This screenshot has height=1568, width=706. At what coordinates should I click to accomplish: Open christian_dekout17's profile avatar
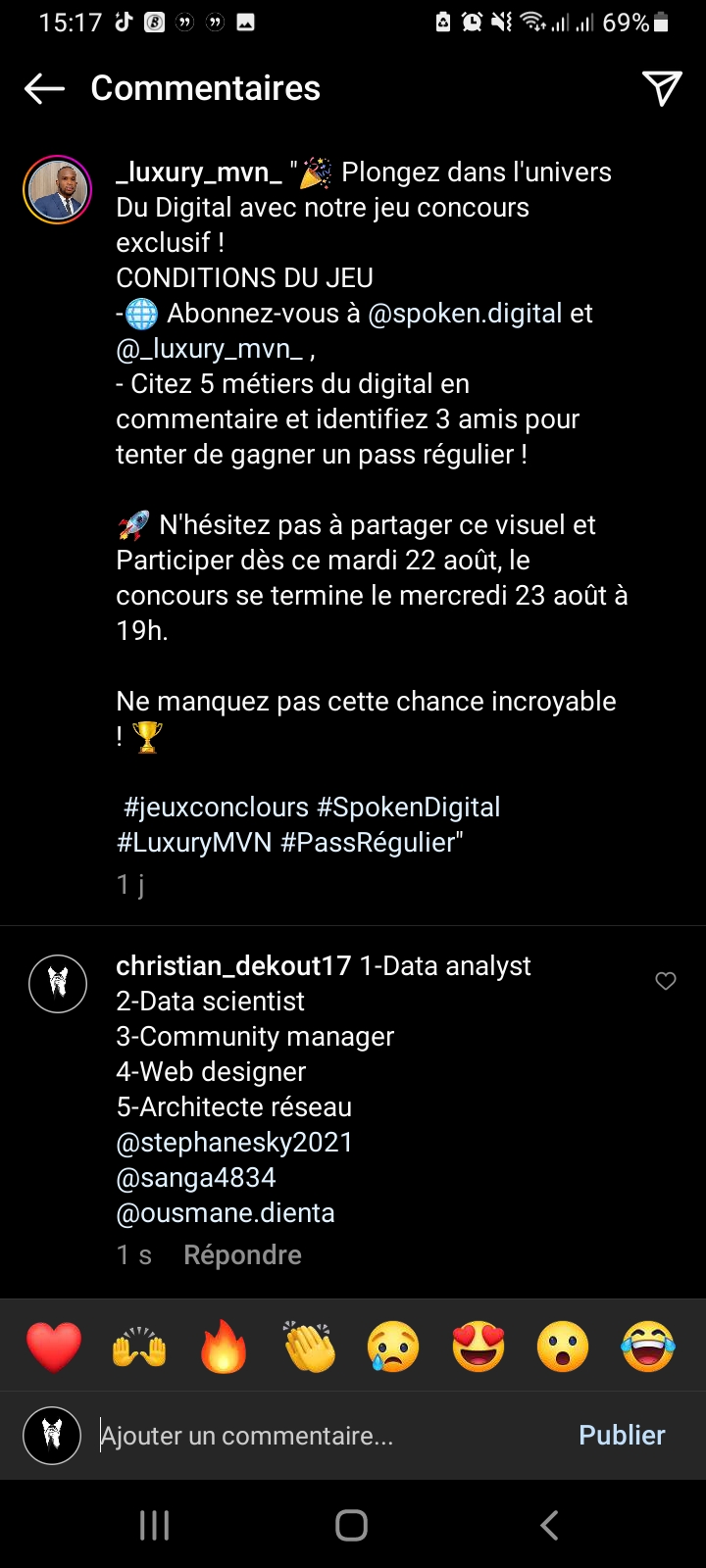click(58, 983)
